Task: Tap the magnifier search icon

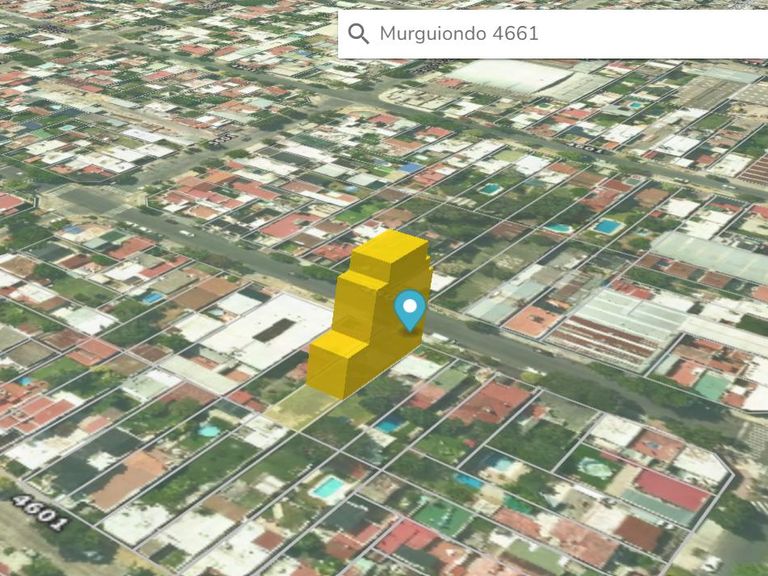Action: coord(358,34)
